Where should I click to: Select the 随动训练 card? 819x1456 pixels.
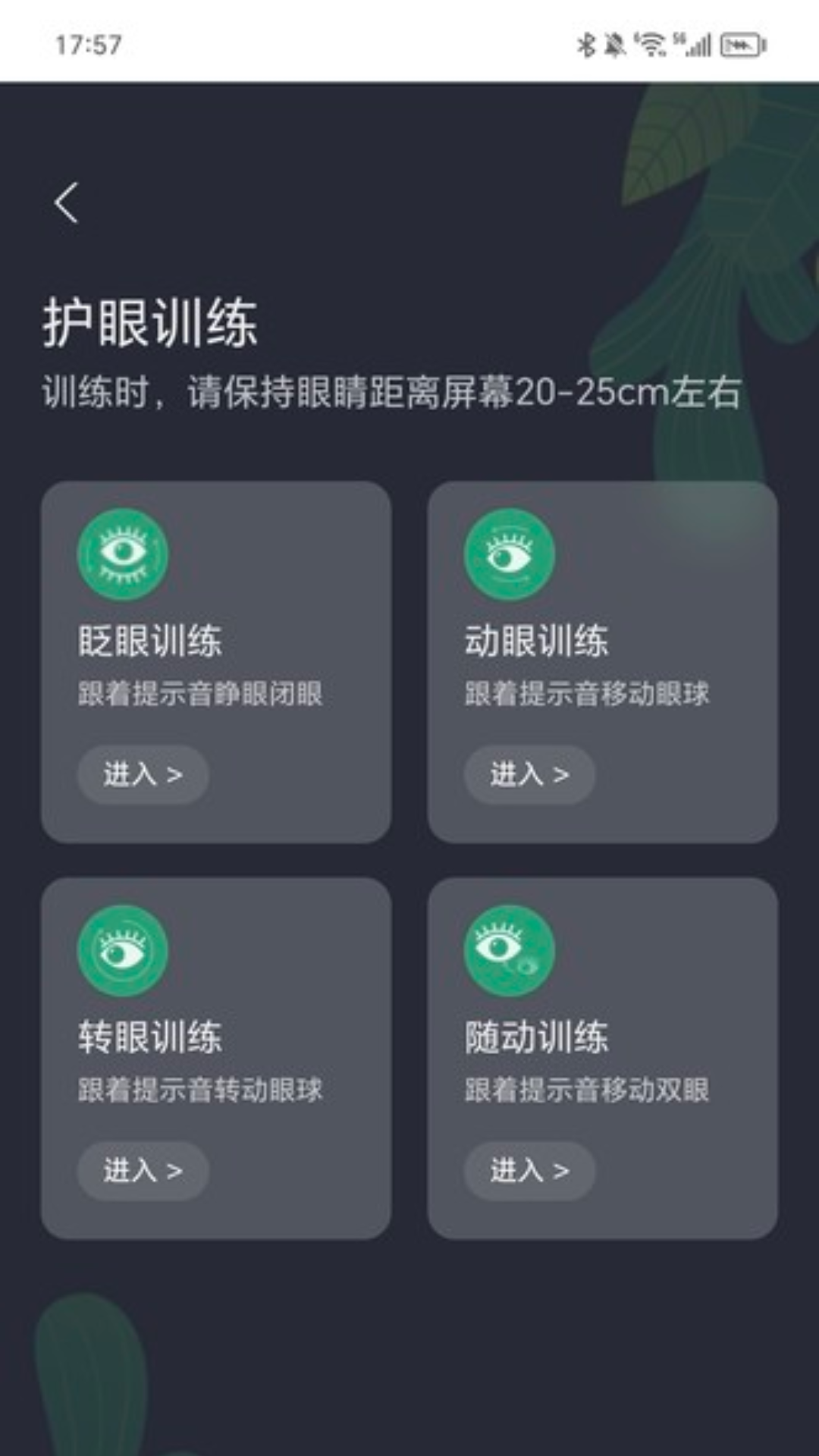[603, 1039]
